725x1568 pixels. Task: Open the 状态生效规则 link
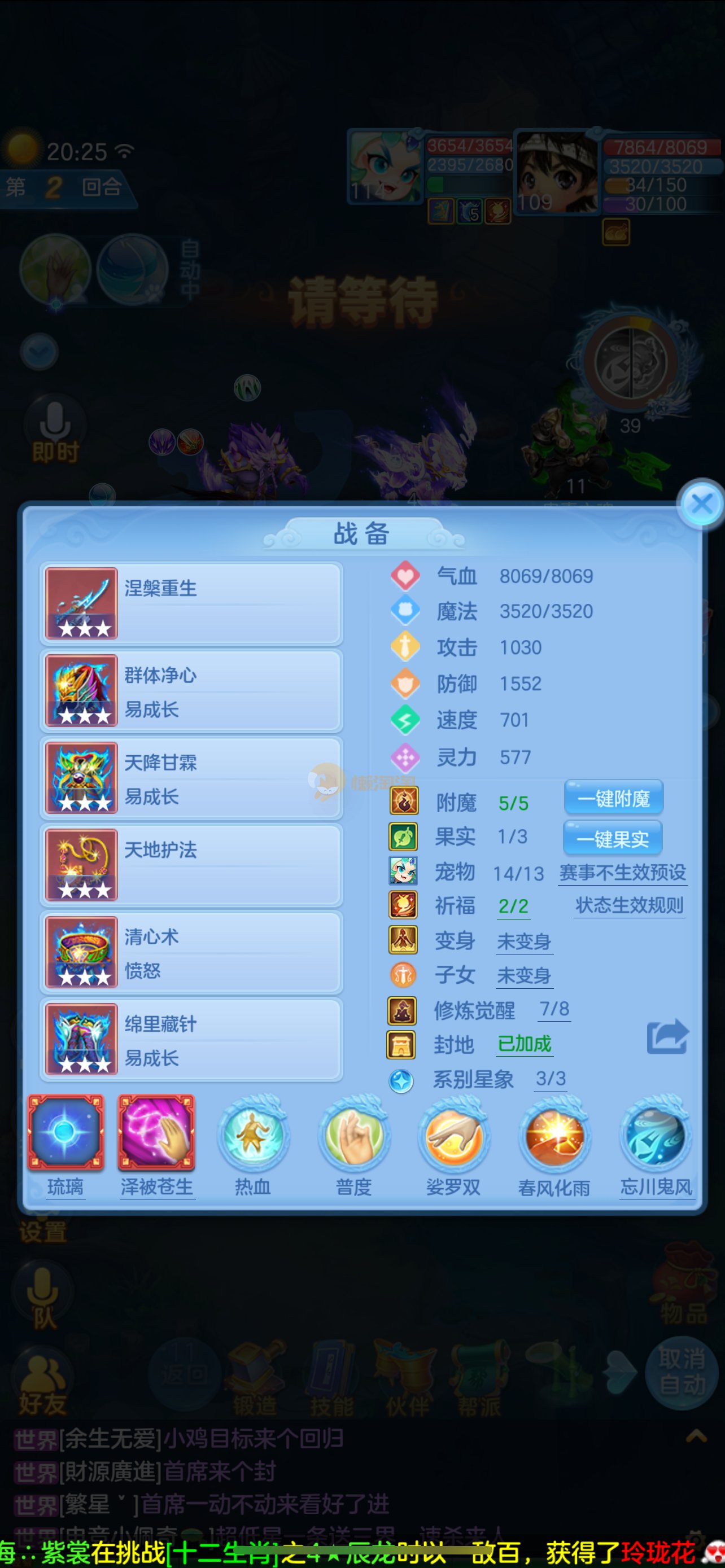[x=629, y=906]
